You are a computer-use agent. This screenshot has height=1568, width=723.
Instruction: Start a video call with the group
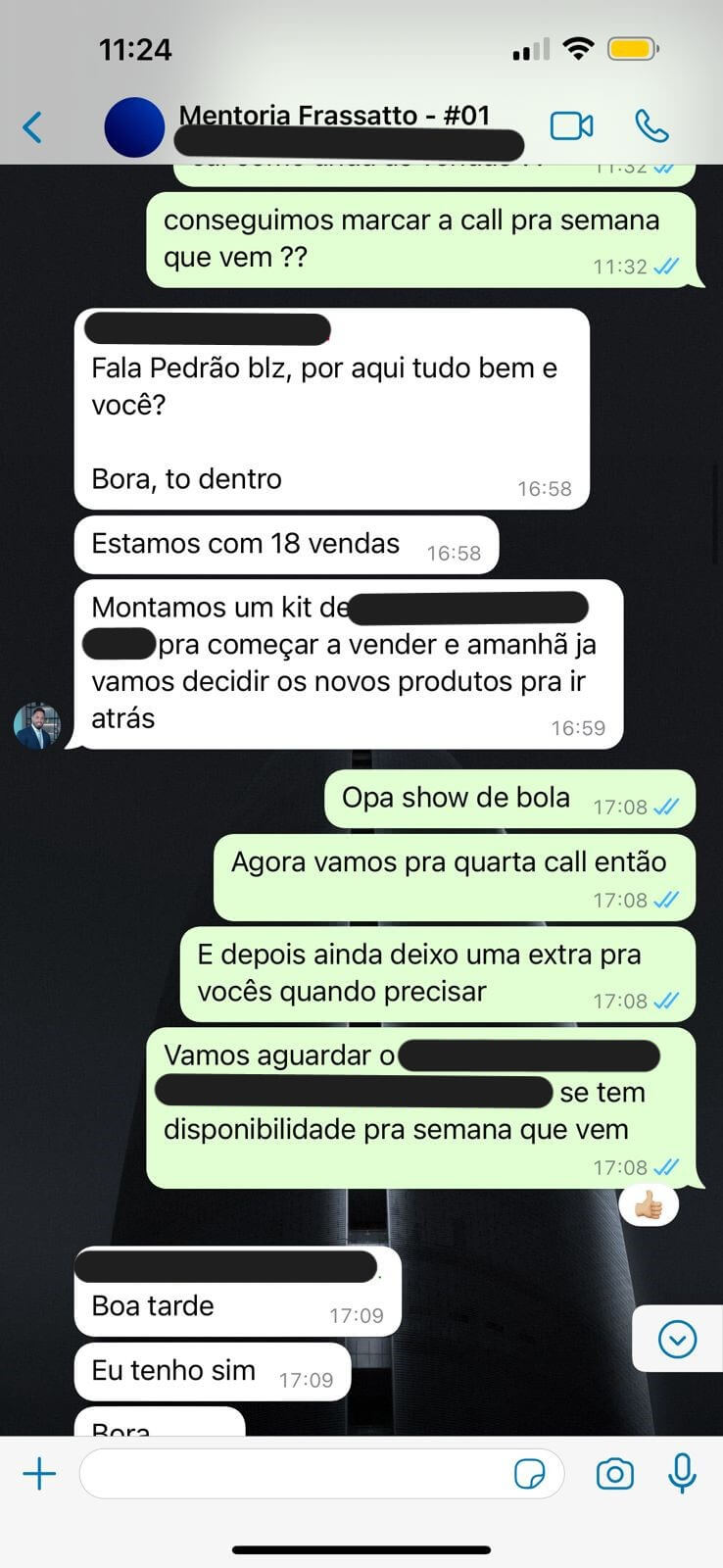pos(571,126)
